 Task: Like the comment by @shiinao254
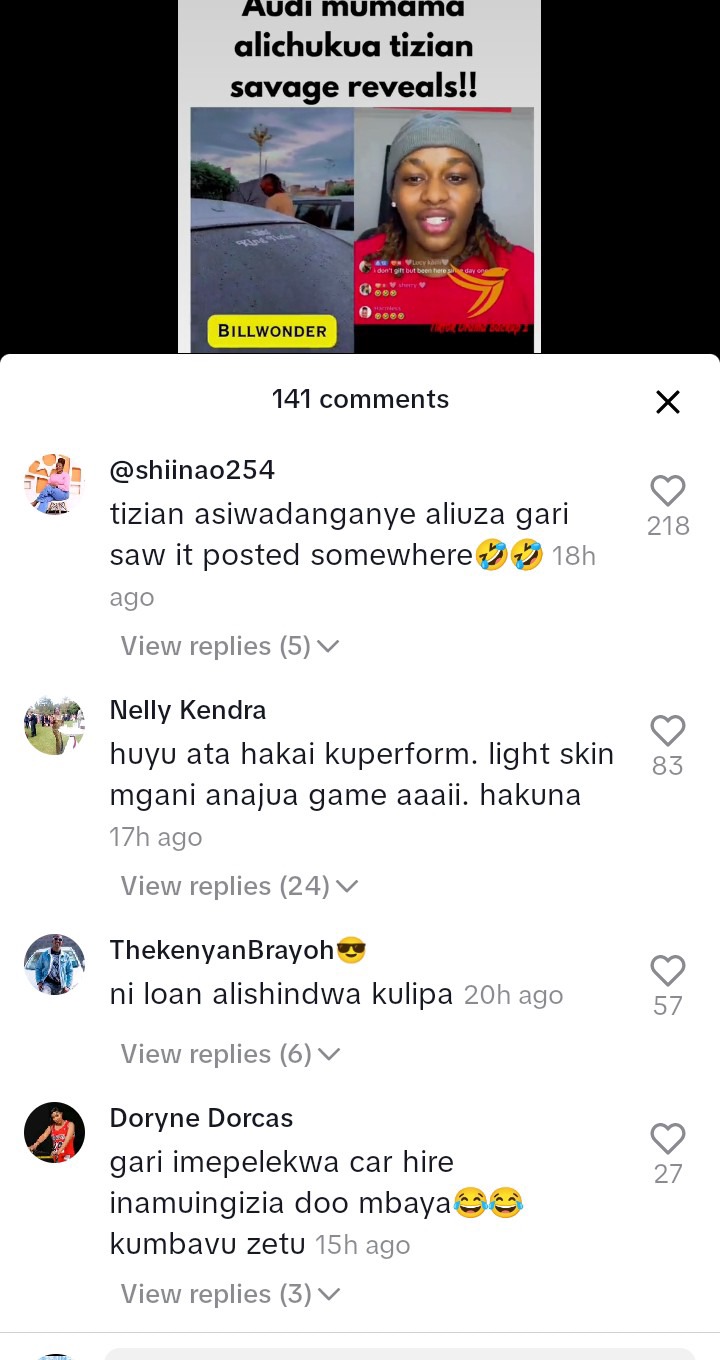click(667, 491)
